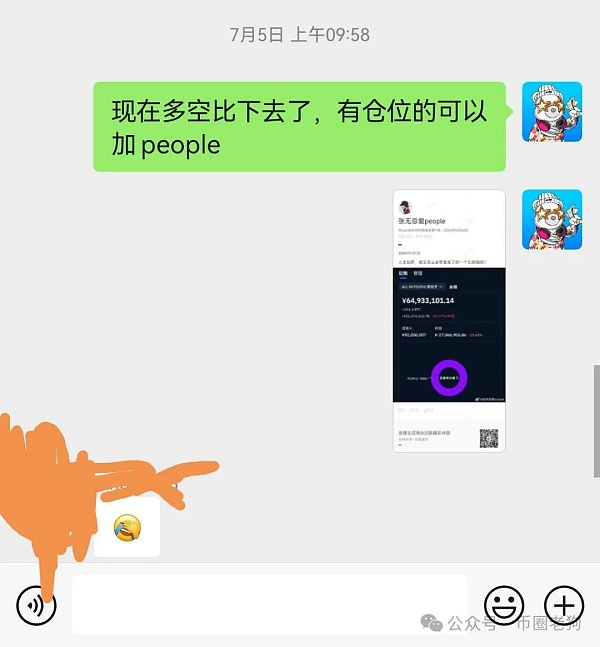Switch to voice message input
Screen dimensions: 600x647
37,605
